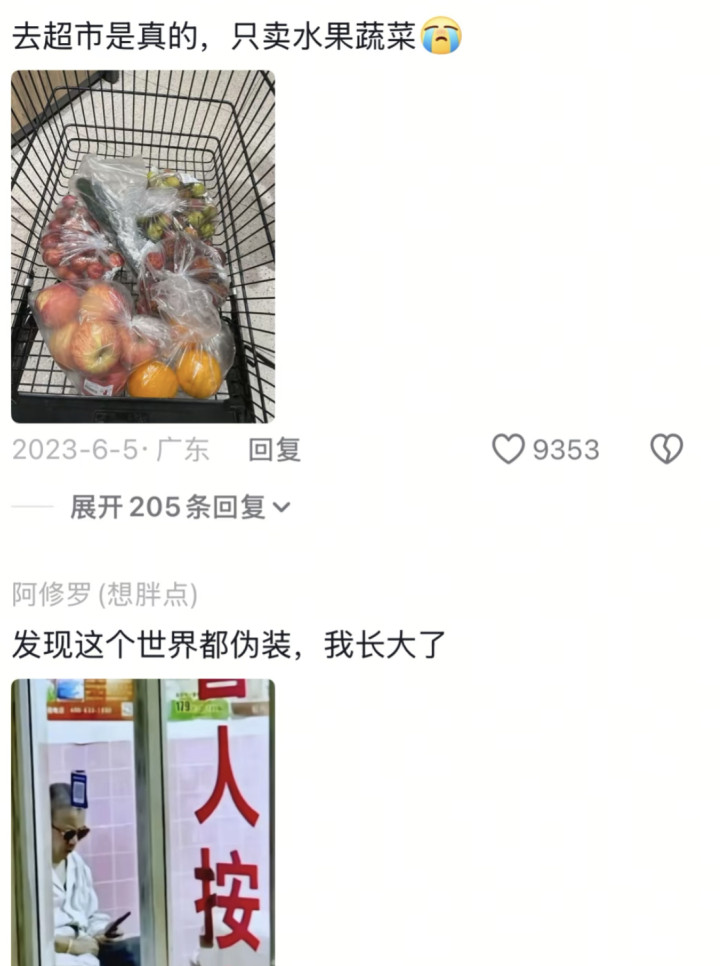View the photo in 阿修罗's comment
The height and width of the screenshot is (966, 720).
(x=143, y=822)
